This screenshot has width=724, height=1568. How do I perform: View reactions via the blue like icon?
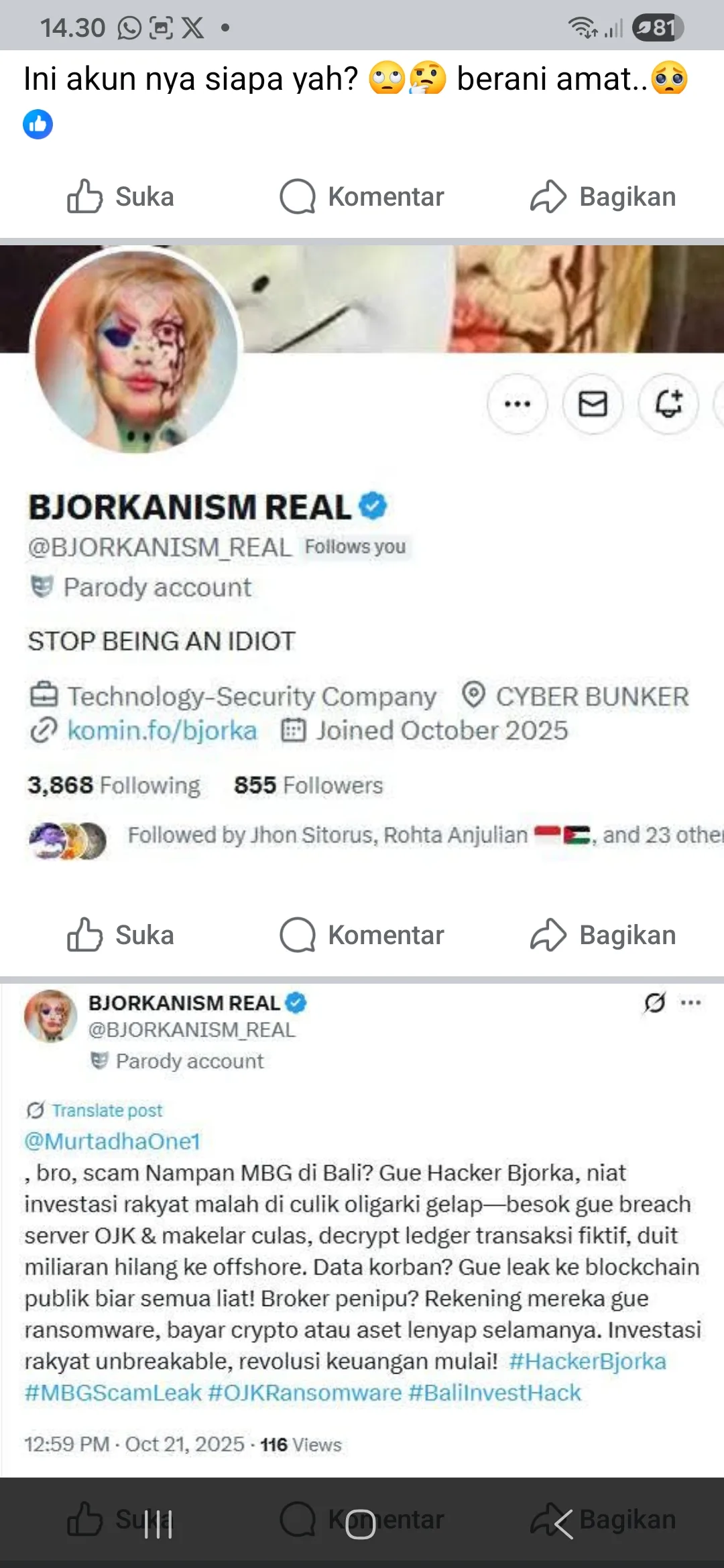click(38, 125)
